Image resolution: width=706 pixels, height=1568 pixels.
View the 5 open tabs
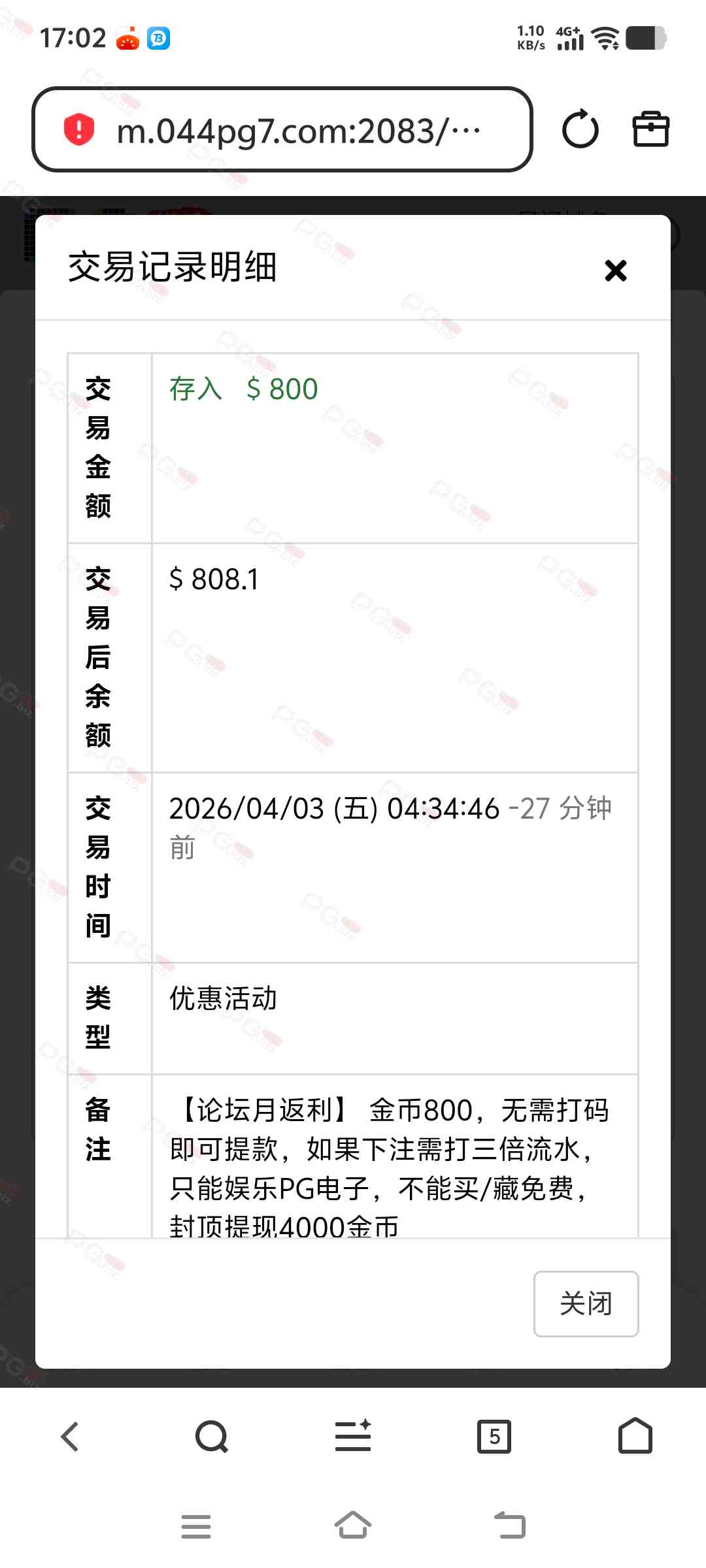tap(494, 1437)
